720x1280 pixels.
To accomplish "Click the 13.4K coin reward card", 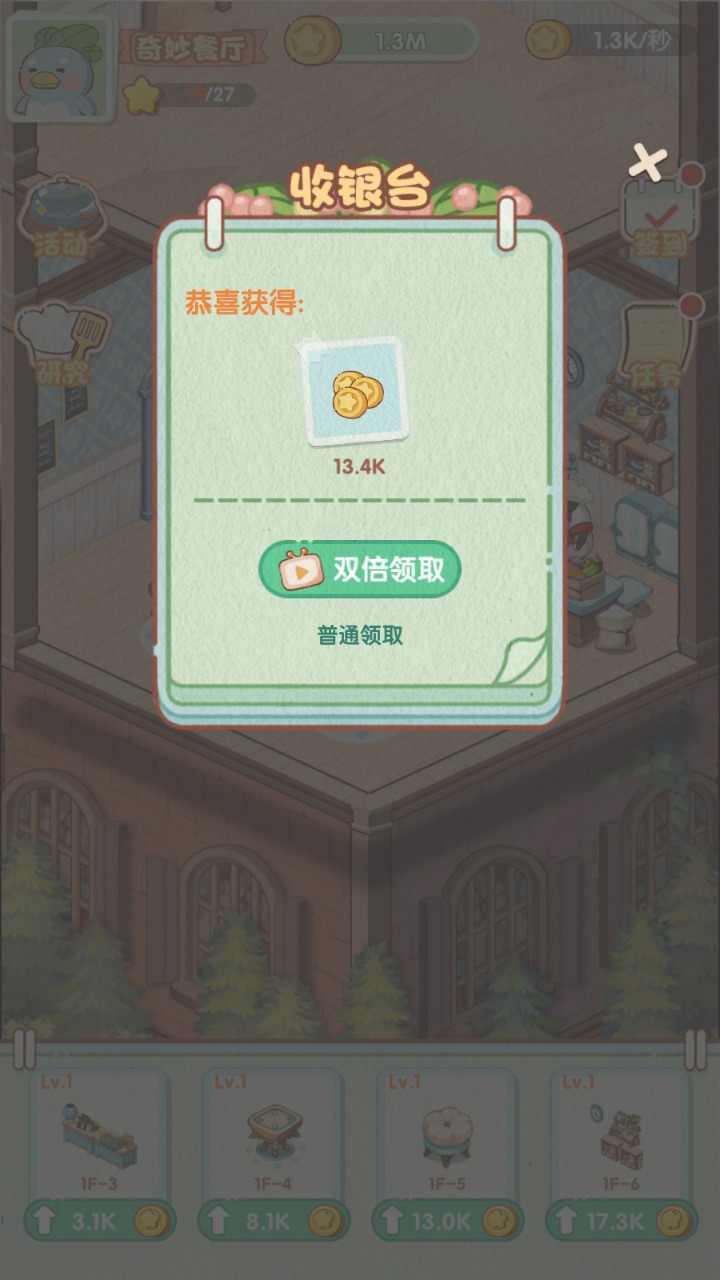I will (357, 390).
